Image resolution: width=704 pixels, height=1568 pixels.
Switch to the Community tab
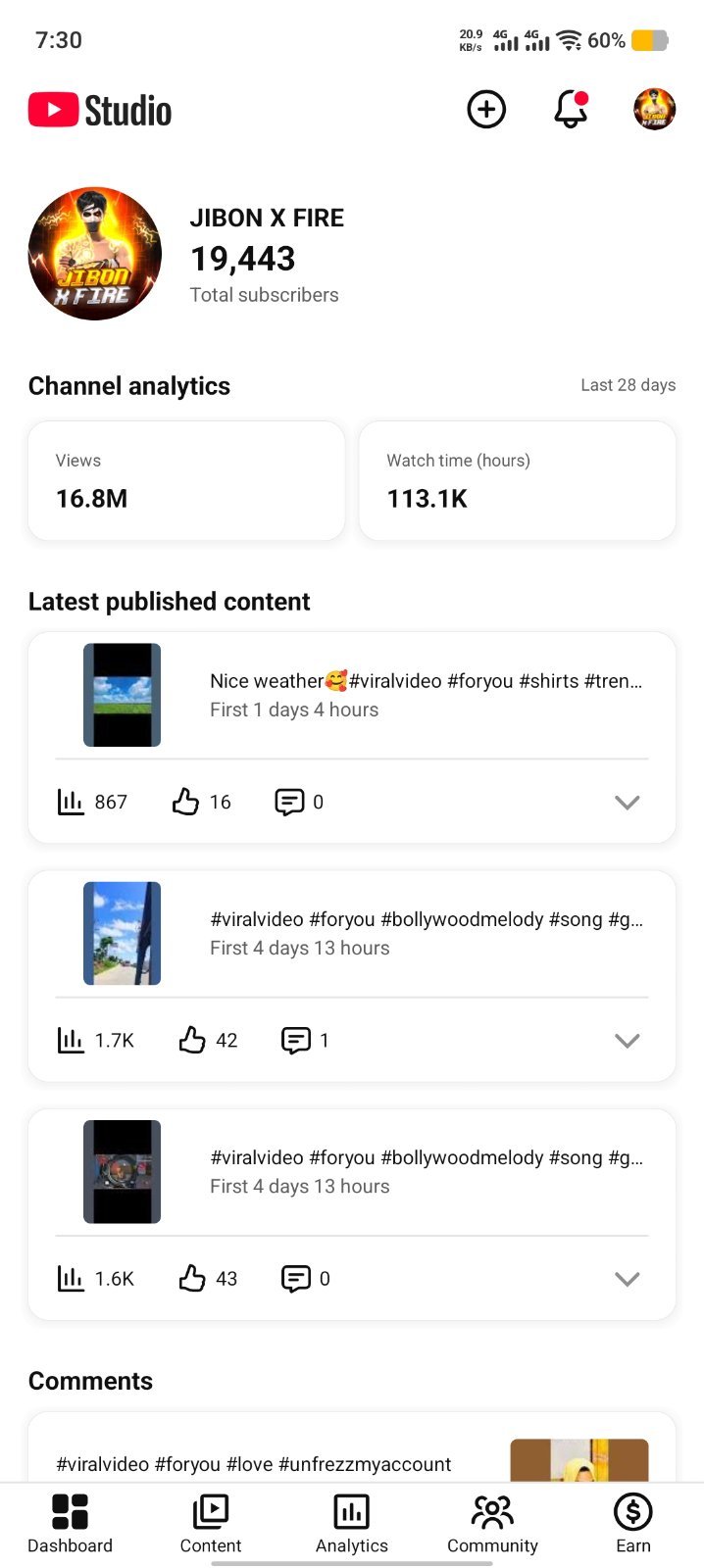point(492,1524)
